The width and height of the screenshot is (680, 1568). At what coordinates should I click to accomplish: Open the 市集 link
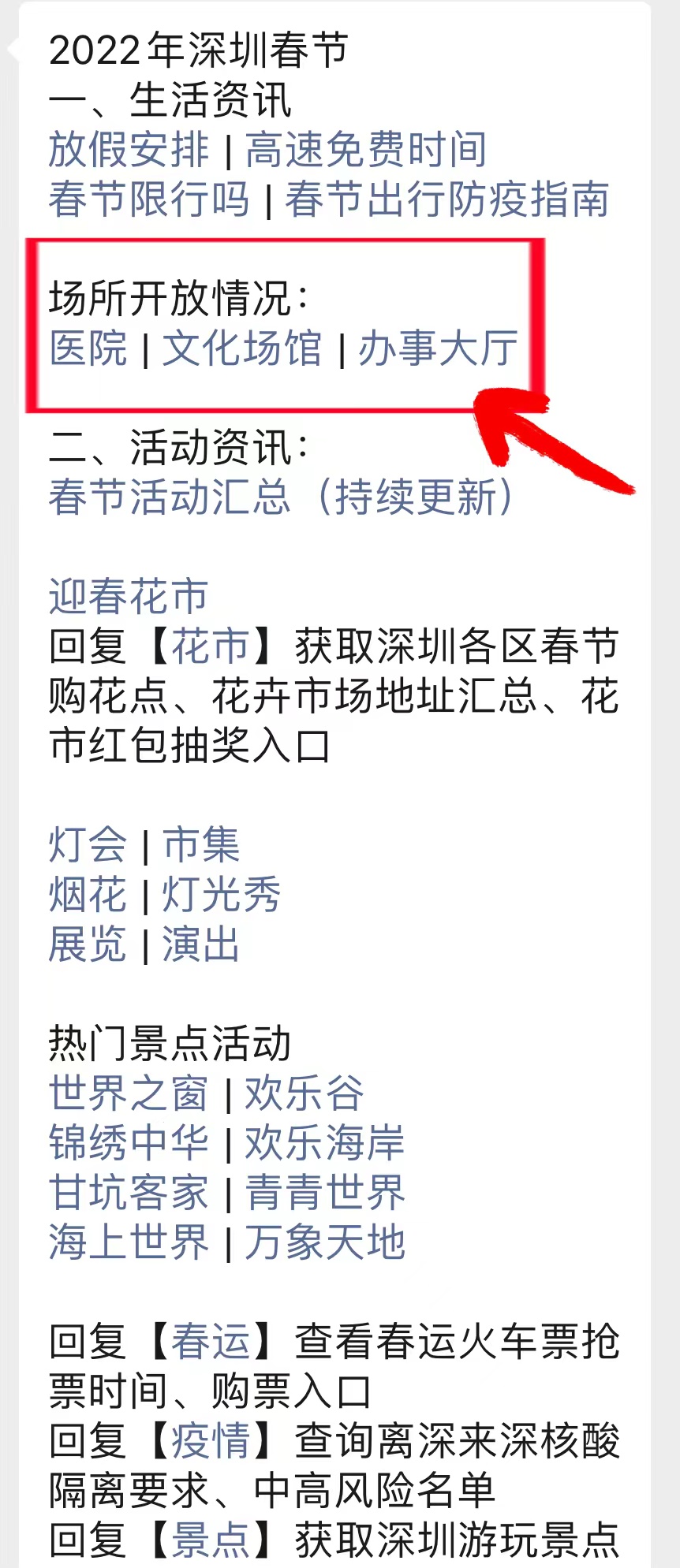pos(201,845)
